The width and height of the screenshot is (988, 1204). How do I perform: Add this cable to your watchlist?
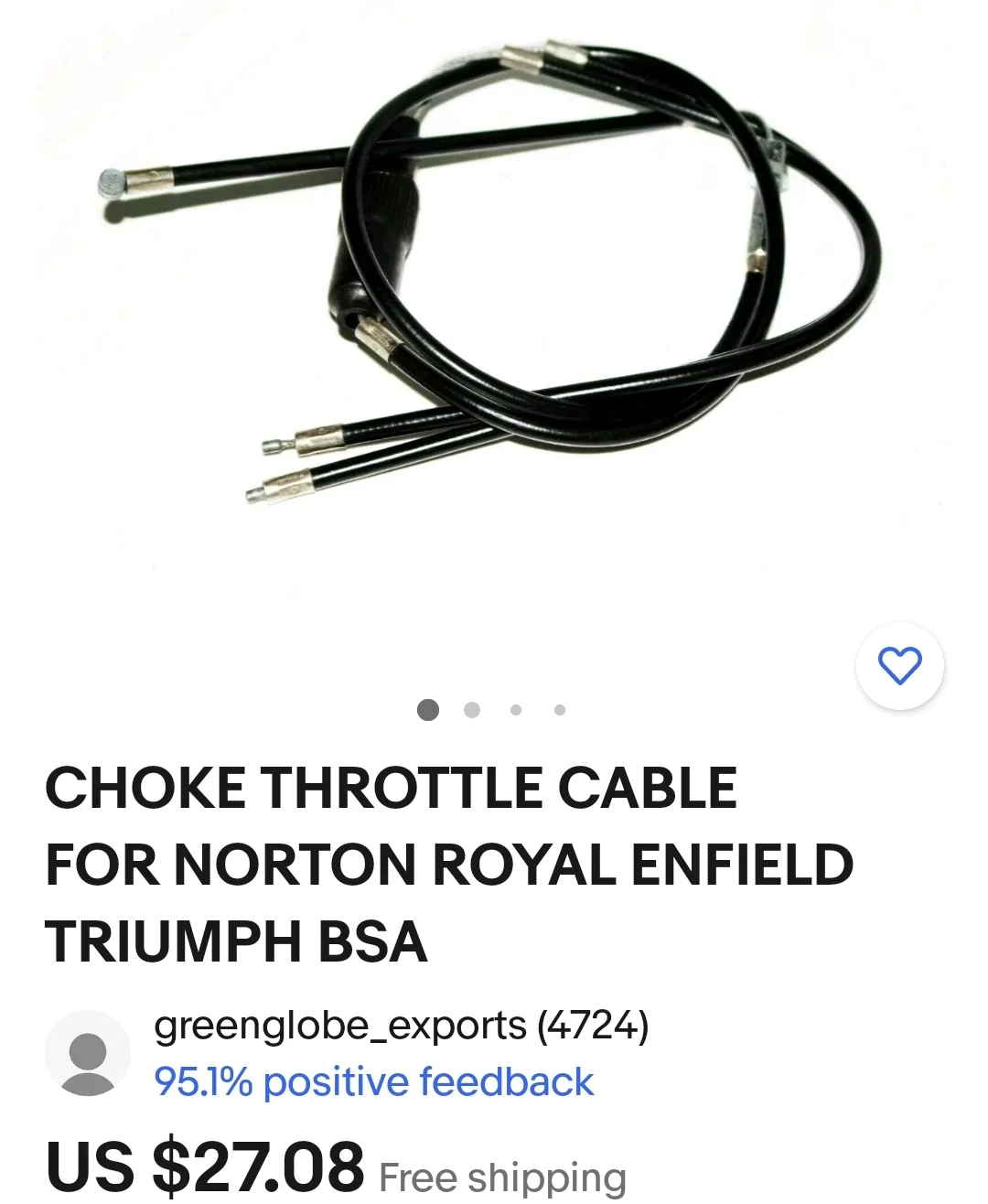click(x=899, y=665)
